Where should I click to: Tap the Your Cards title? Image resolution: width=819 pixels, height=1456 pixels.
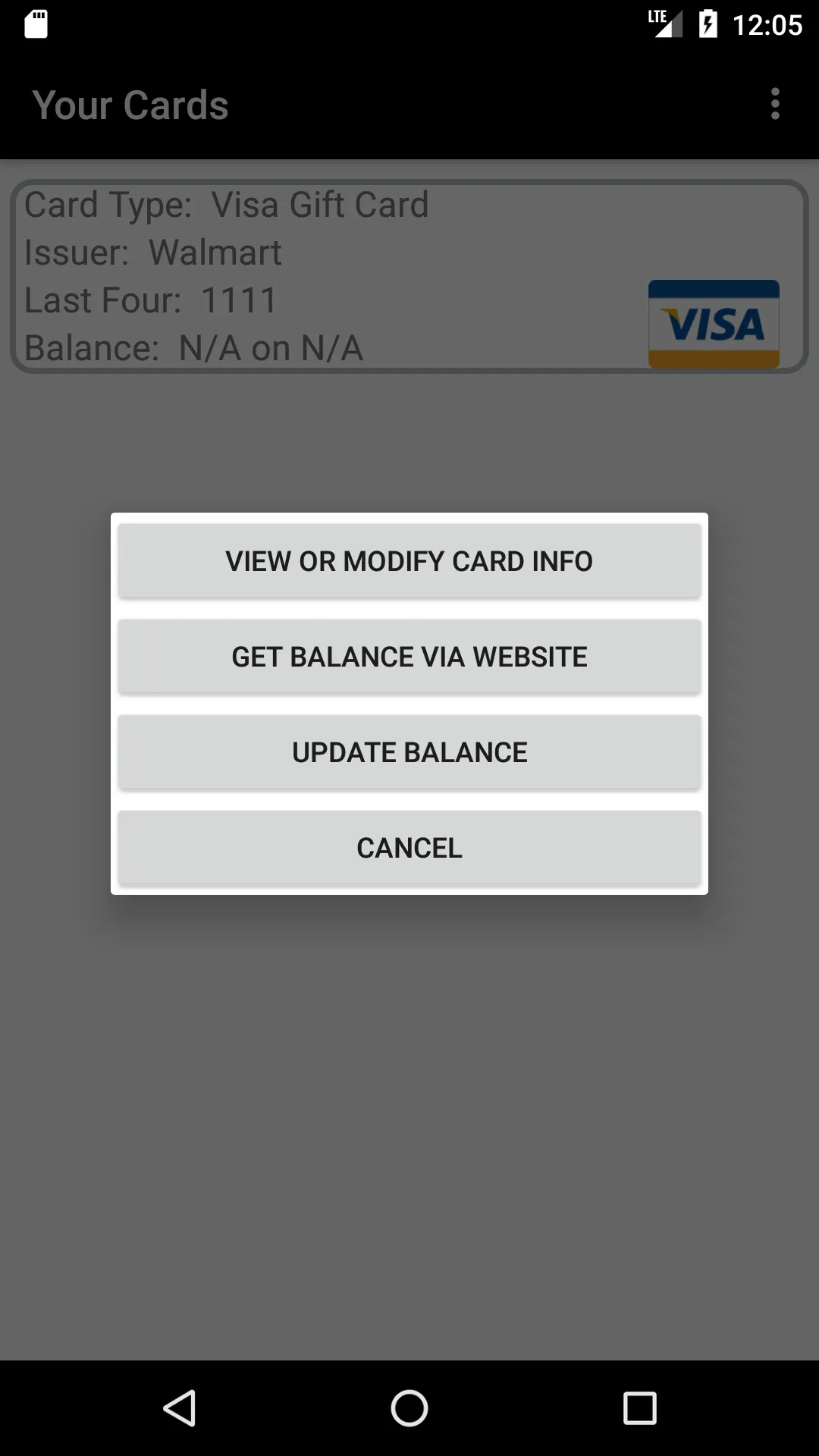[x=130, y=104]
